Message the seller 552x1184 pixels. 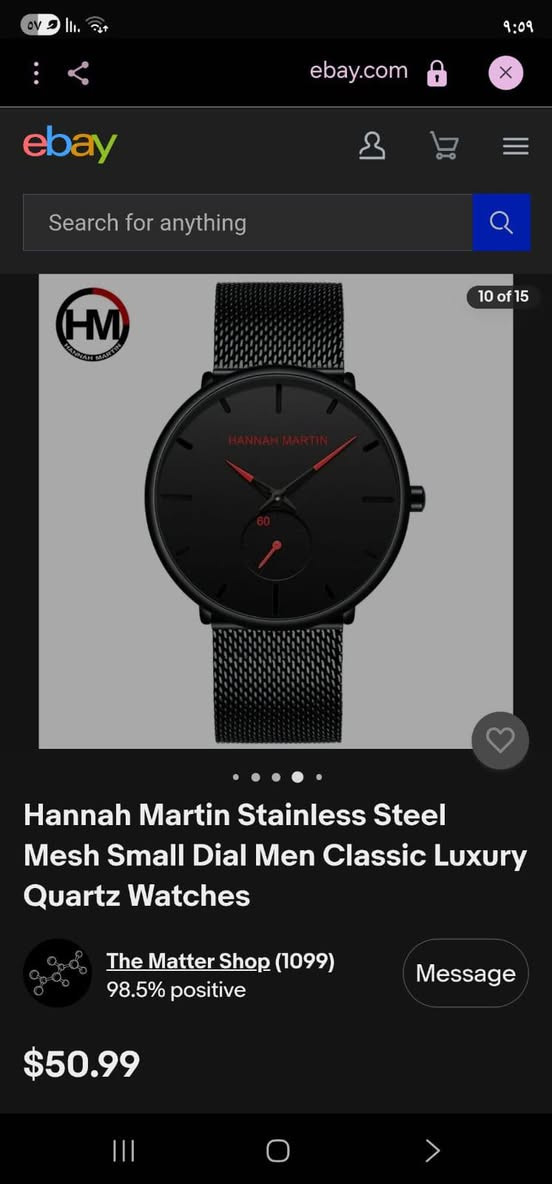point(465,973)
